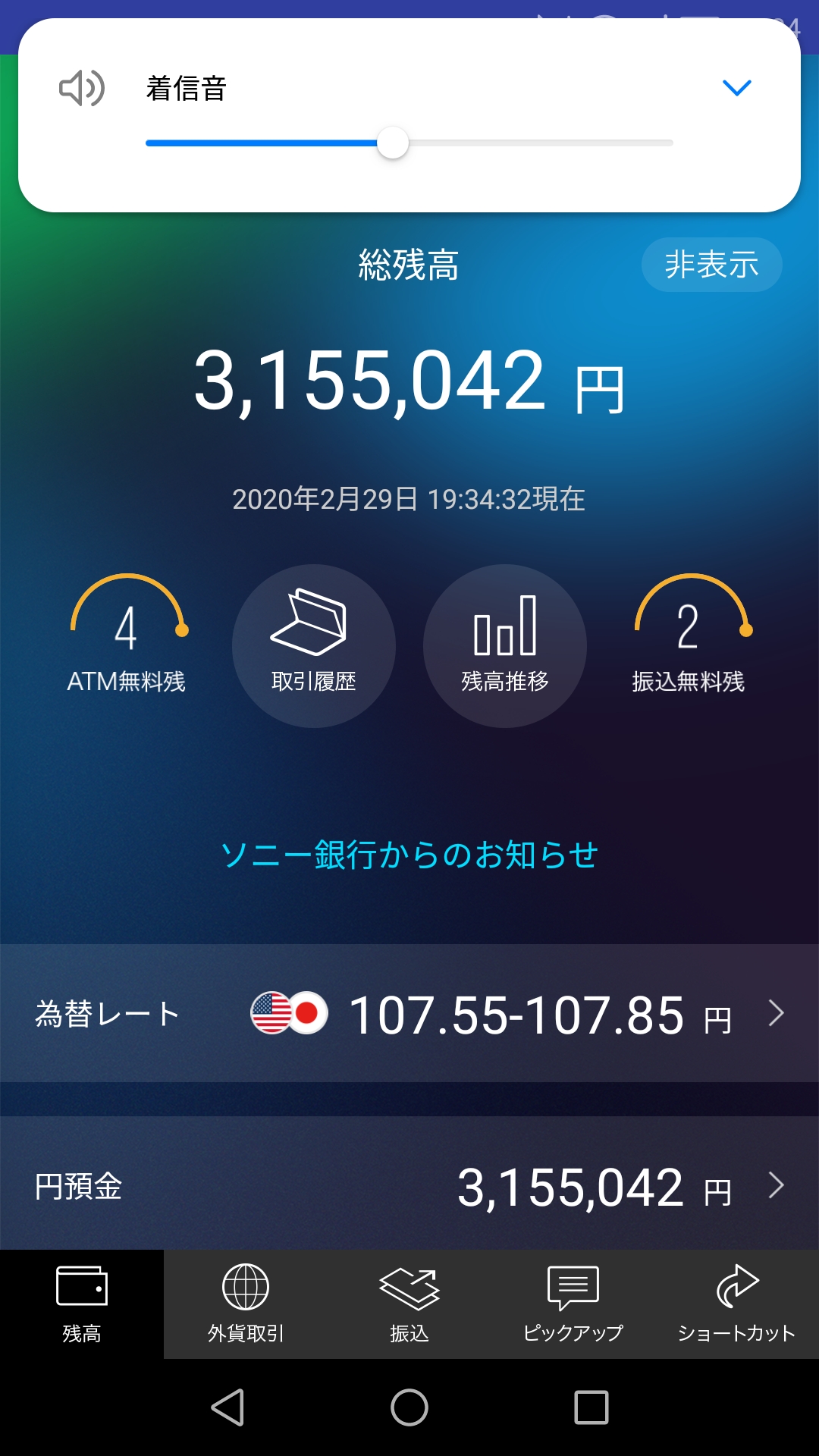819x1456 pixels.
Task: Open the ショートカット tab
Action: tap(736, 1304)
